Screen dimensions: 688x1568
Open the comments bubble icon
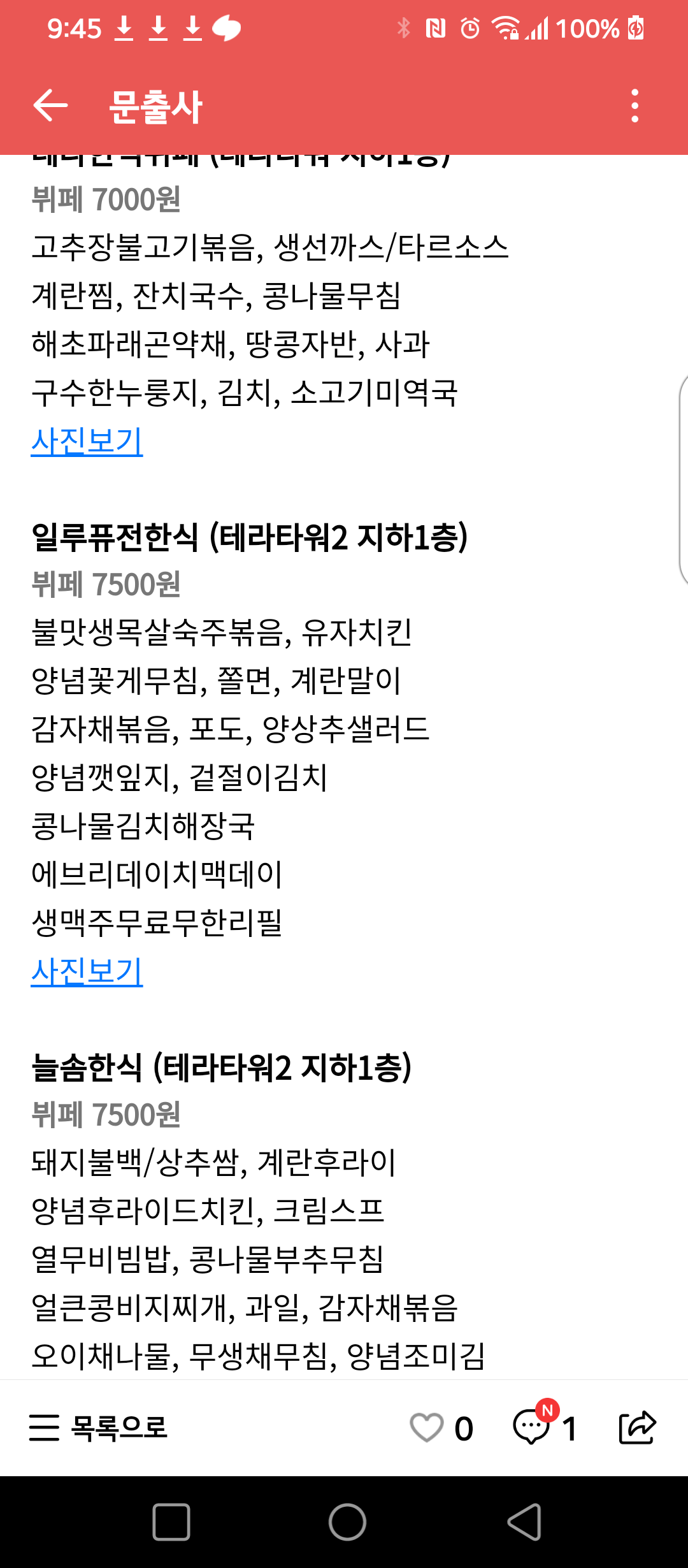point(531,1427)
